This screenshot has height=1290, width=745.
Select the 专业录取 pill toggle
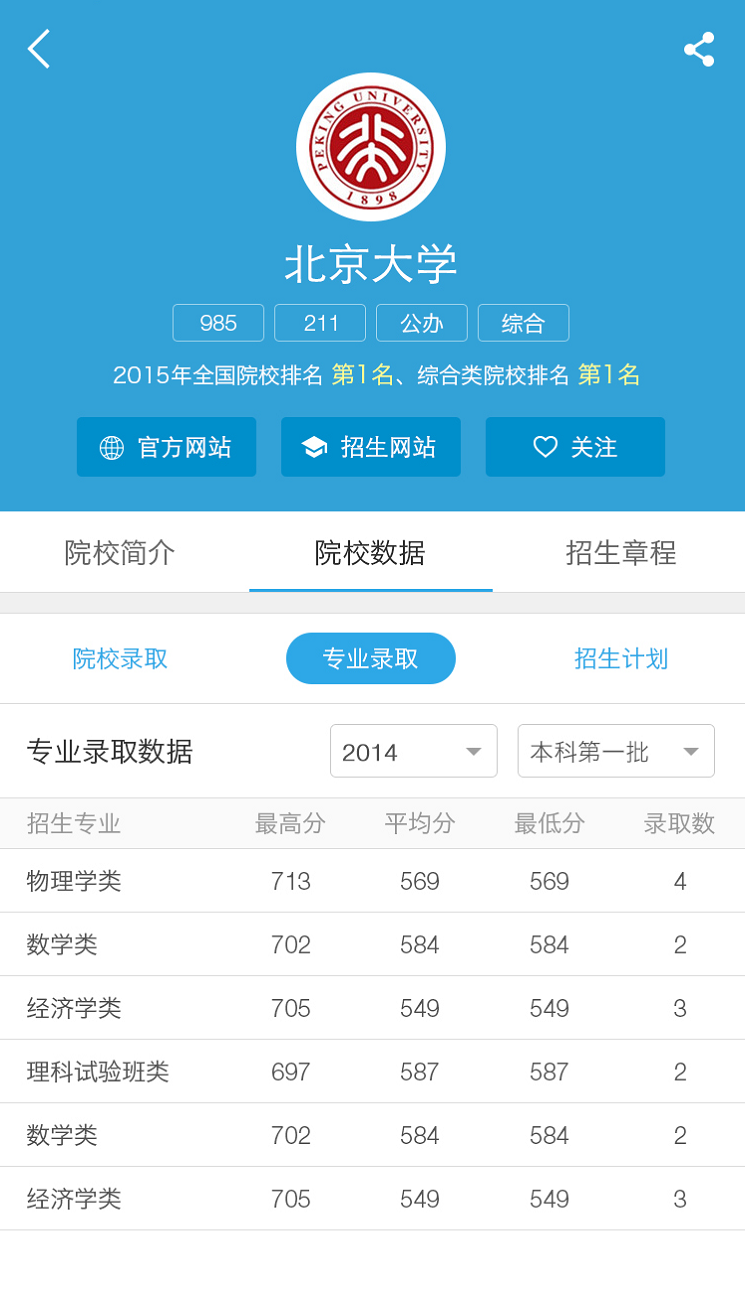(371, 658)
